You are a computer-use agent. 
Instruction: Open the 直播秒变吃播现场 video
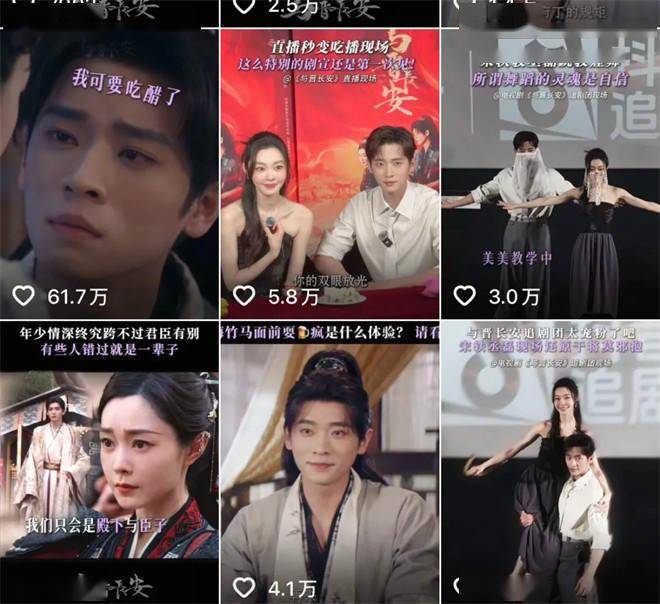(x=330, y=173)
